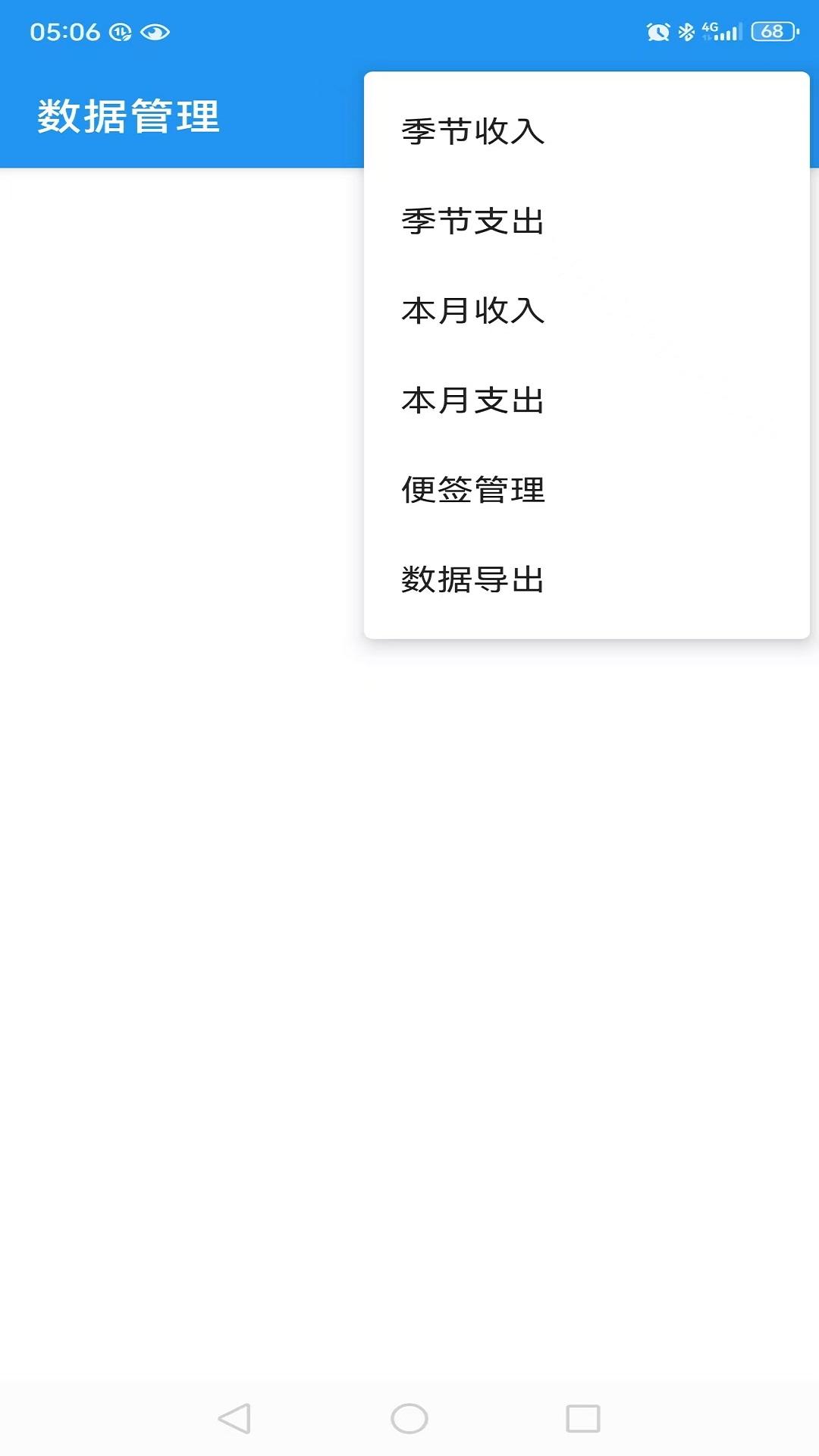Go back with the system back button
Image resolution: width=819 pixels, height=1456 pixels.
coord(234,1418)
